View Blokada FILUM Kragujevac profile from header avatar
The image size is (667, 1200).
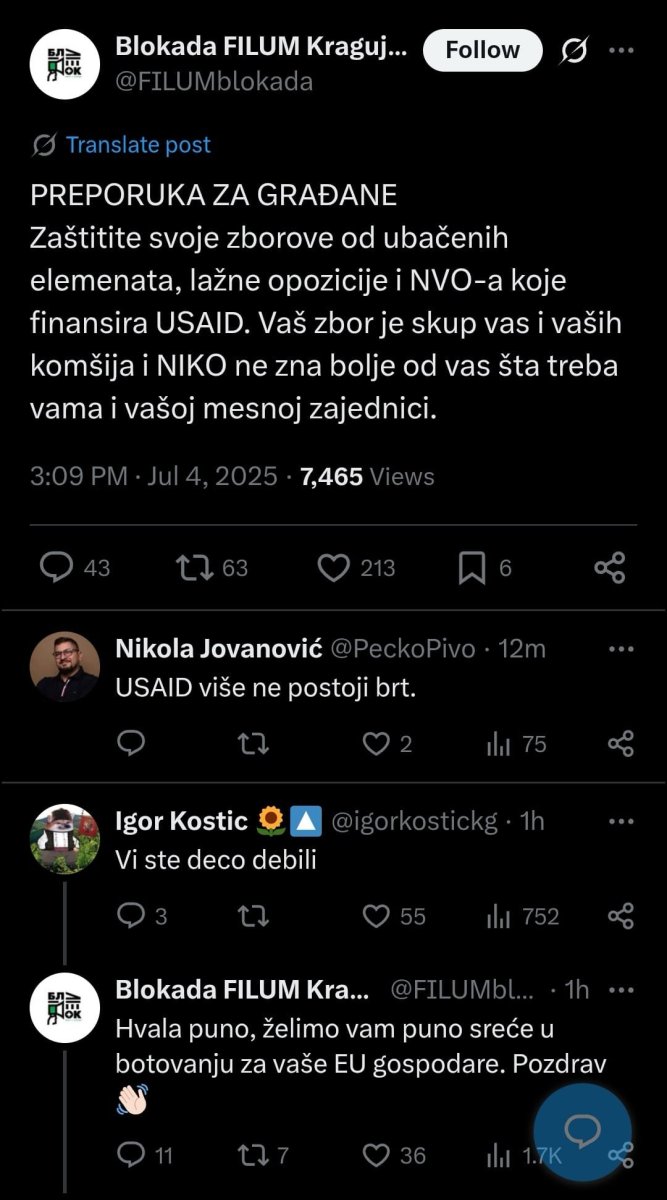pyautogui.click(x=64, y=64)
